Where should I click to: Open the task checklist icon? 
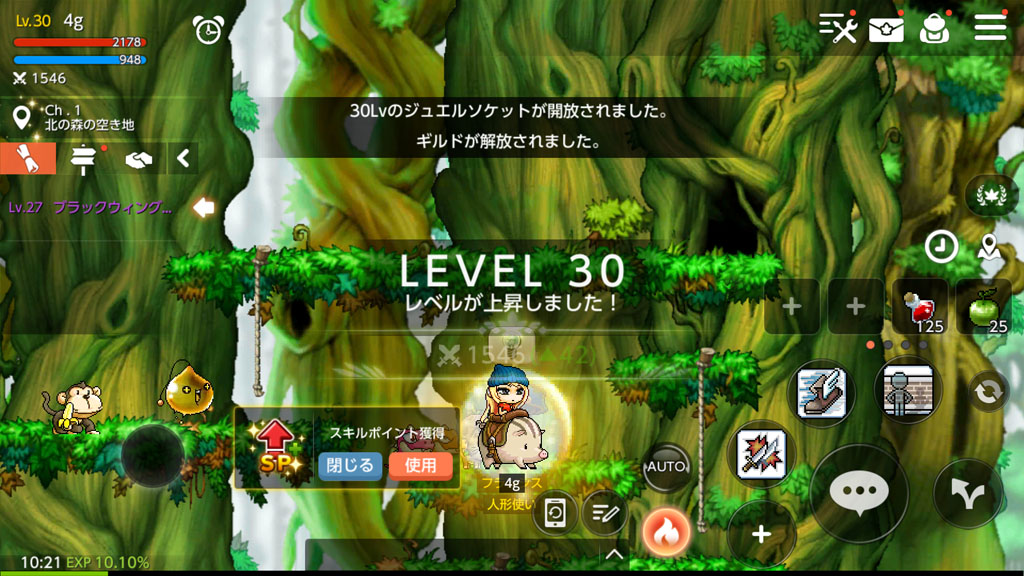point(838,28)
